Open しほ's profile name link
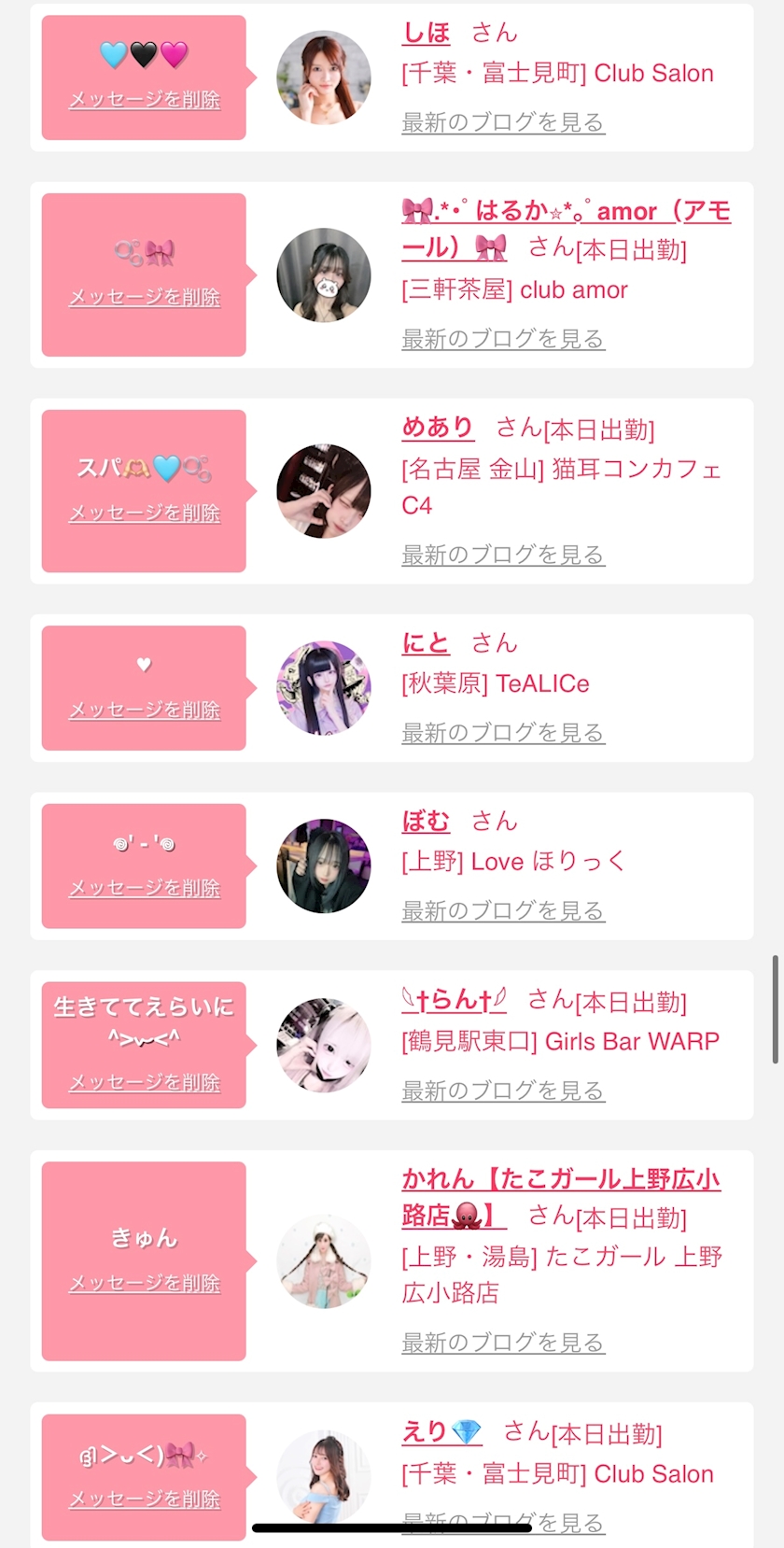Image resolution: width=784 pixels, height=1548 pixels. (426, 34)
